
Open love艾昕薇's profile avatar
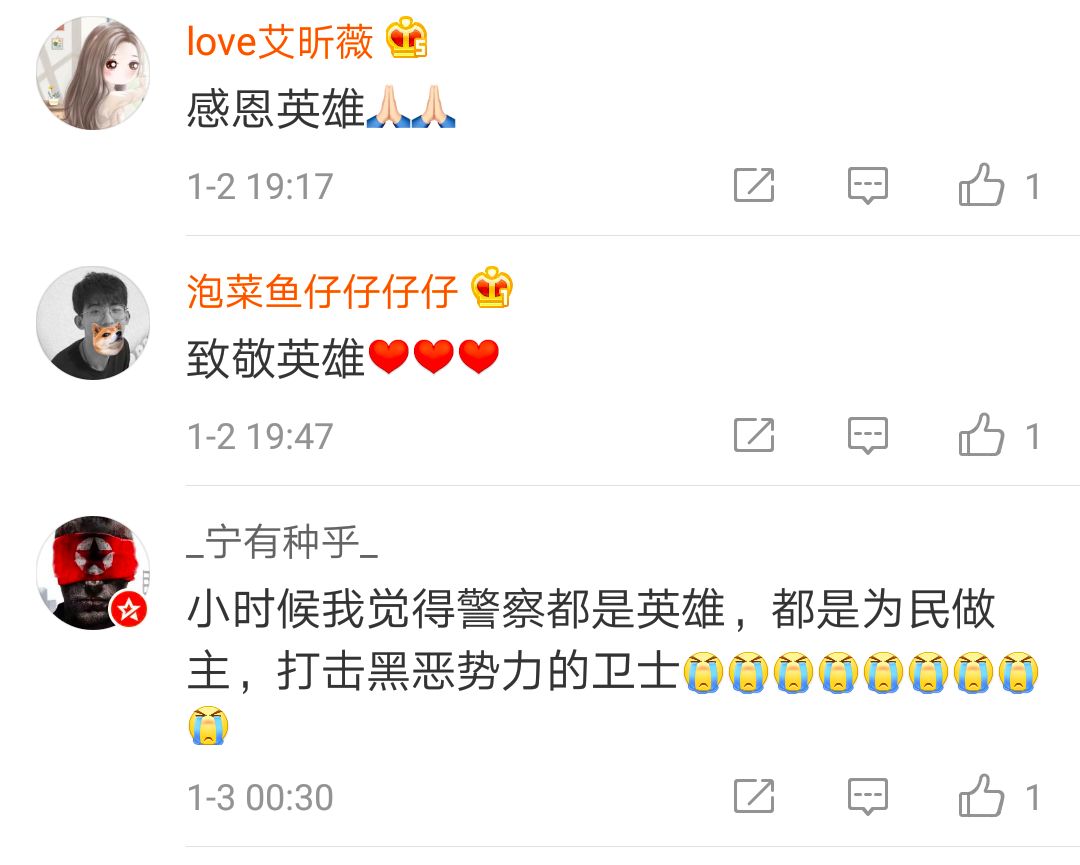[93, 73]
